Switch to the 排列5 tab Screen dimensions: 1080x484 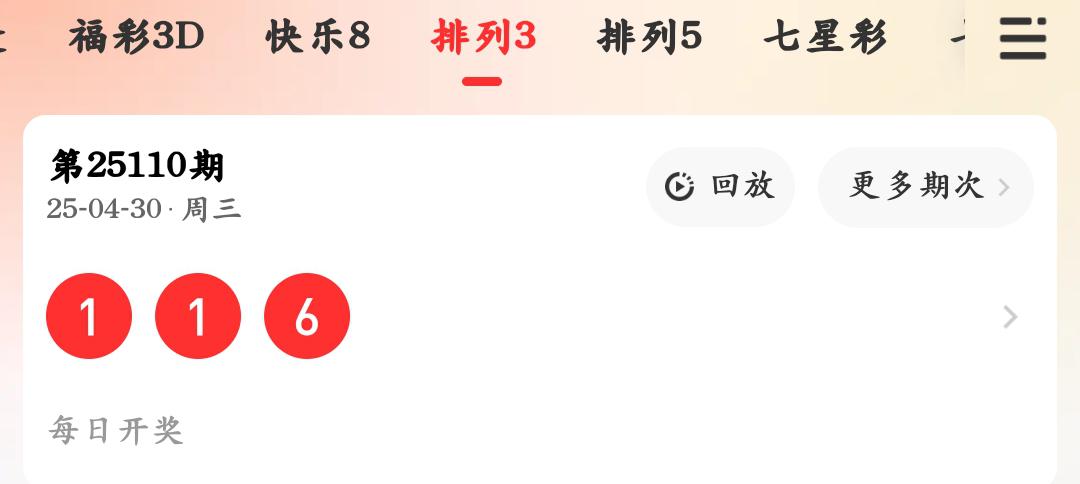coord(649,38)
